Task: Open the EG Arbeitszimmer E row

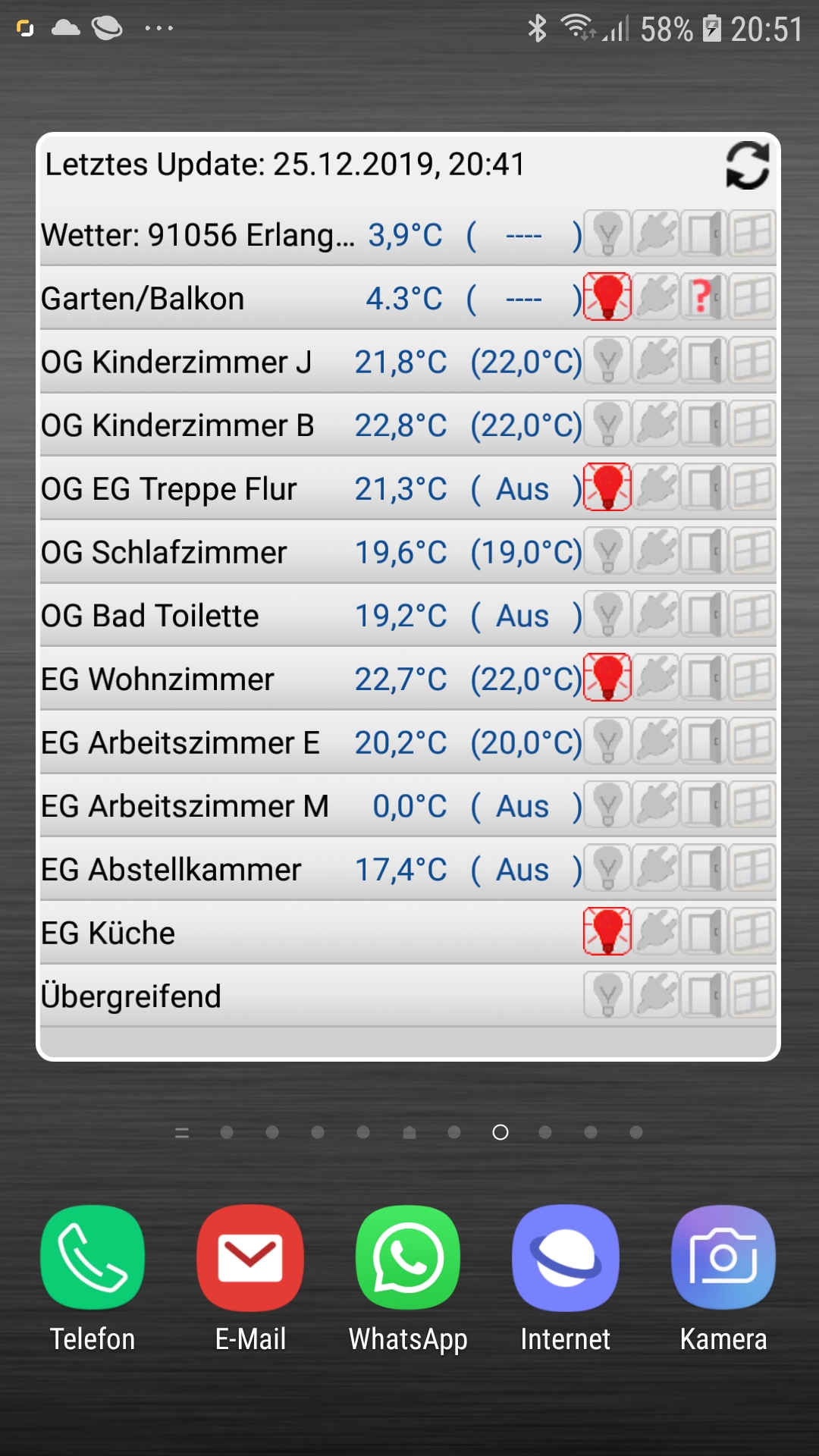Action: pyautogui.click(x=180, y=743)
